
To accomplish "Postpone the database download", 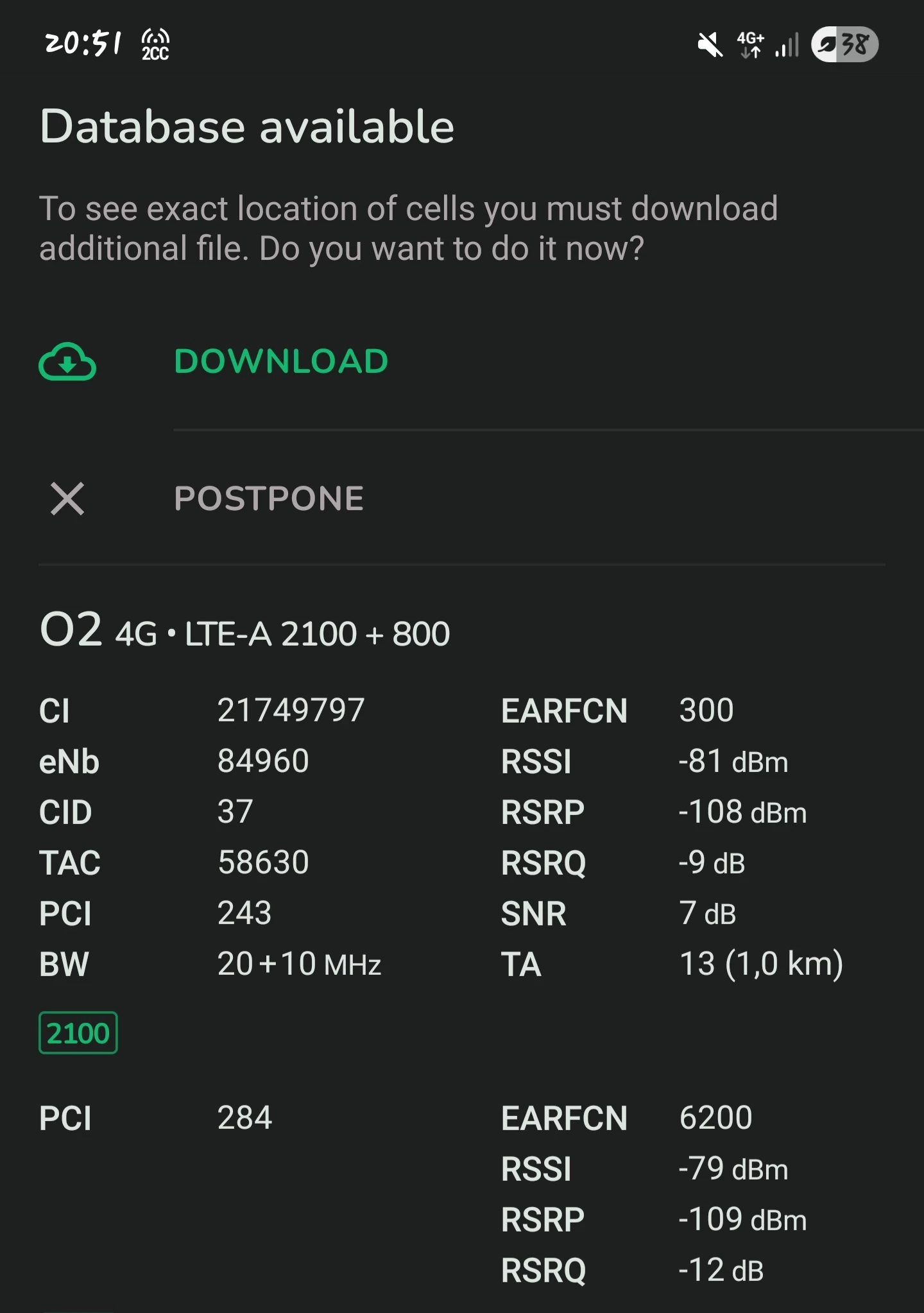I will pos(268,499).
